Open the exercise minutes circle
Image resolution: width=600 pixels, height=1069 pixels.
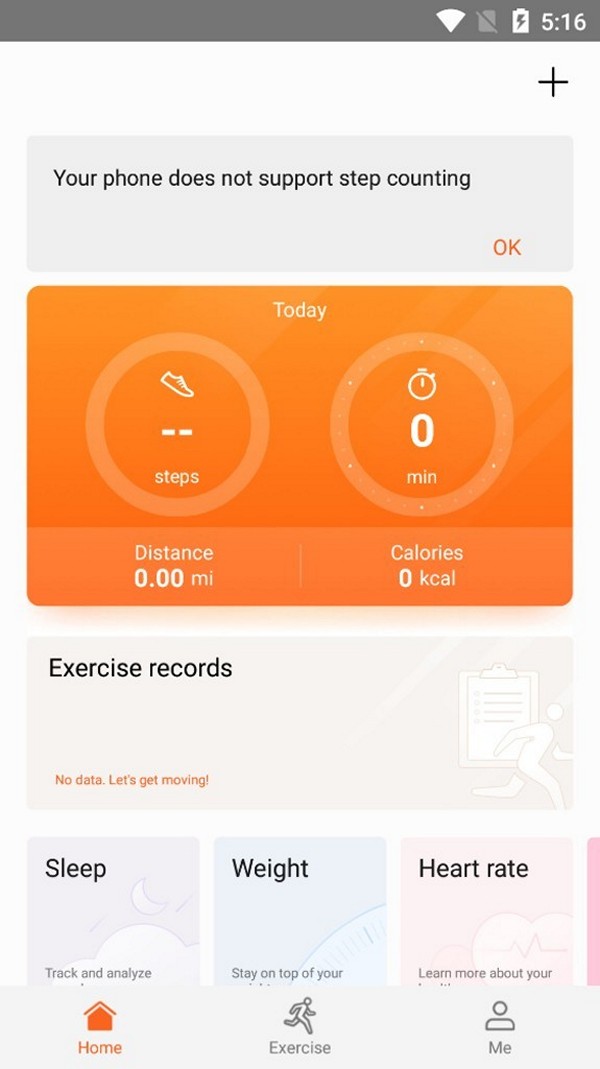(422, 424)
